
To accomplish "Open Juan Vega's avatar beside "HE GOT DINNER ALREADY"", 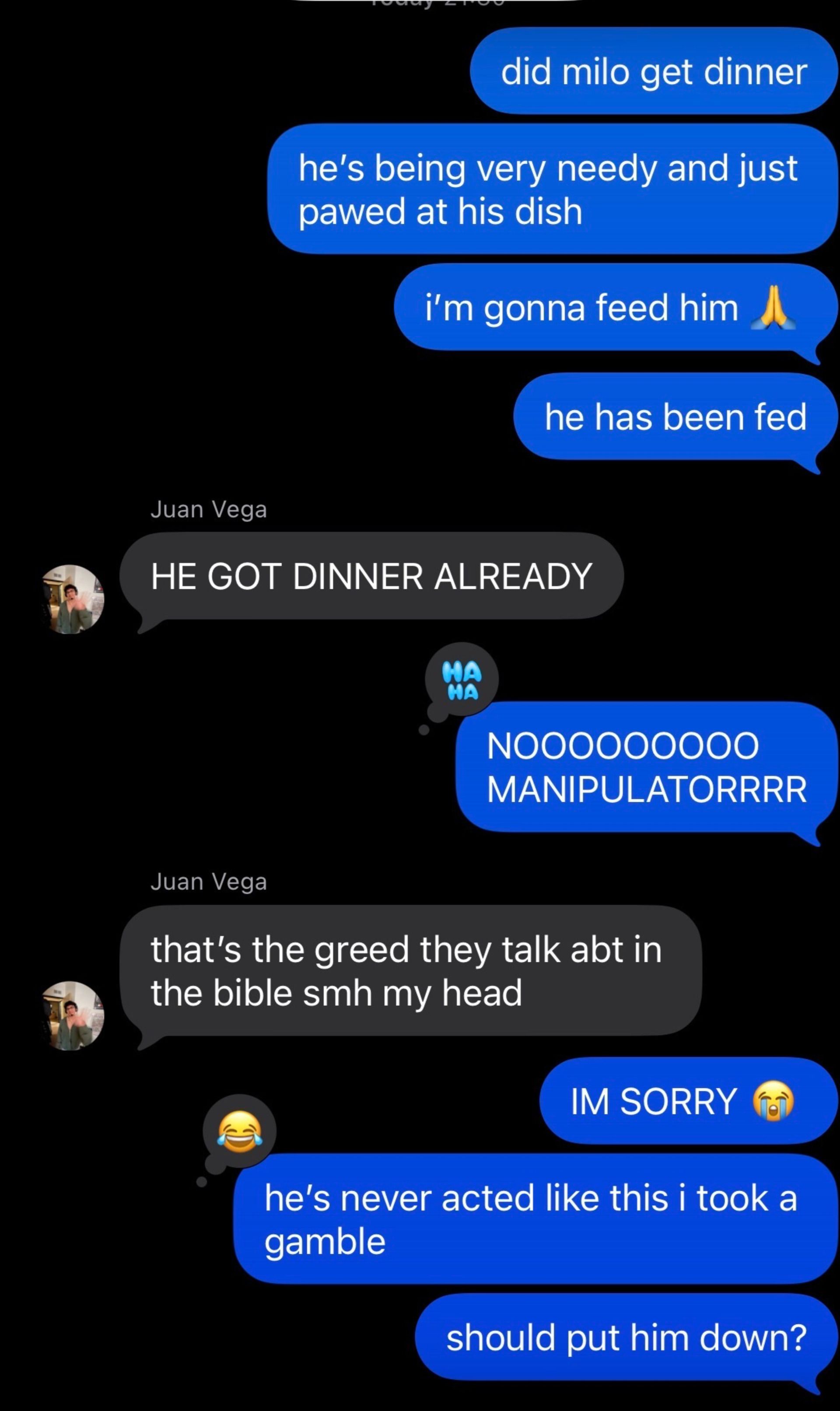I will coord(73,599).
